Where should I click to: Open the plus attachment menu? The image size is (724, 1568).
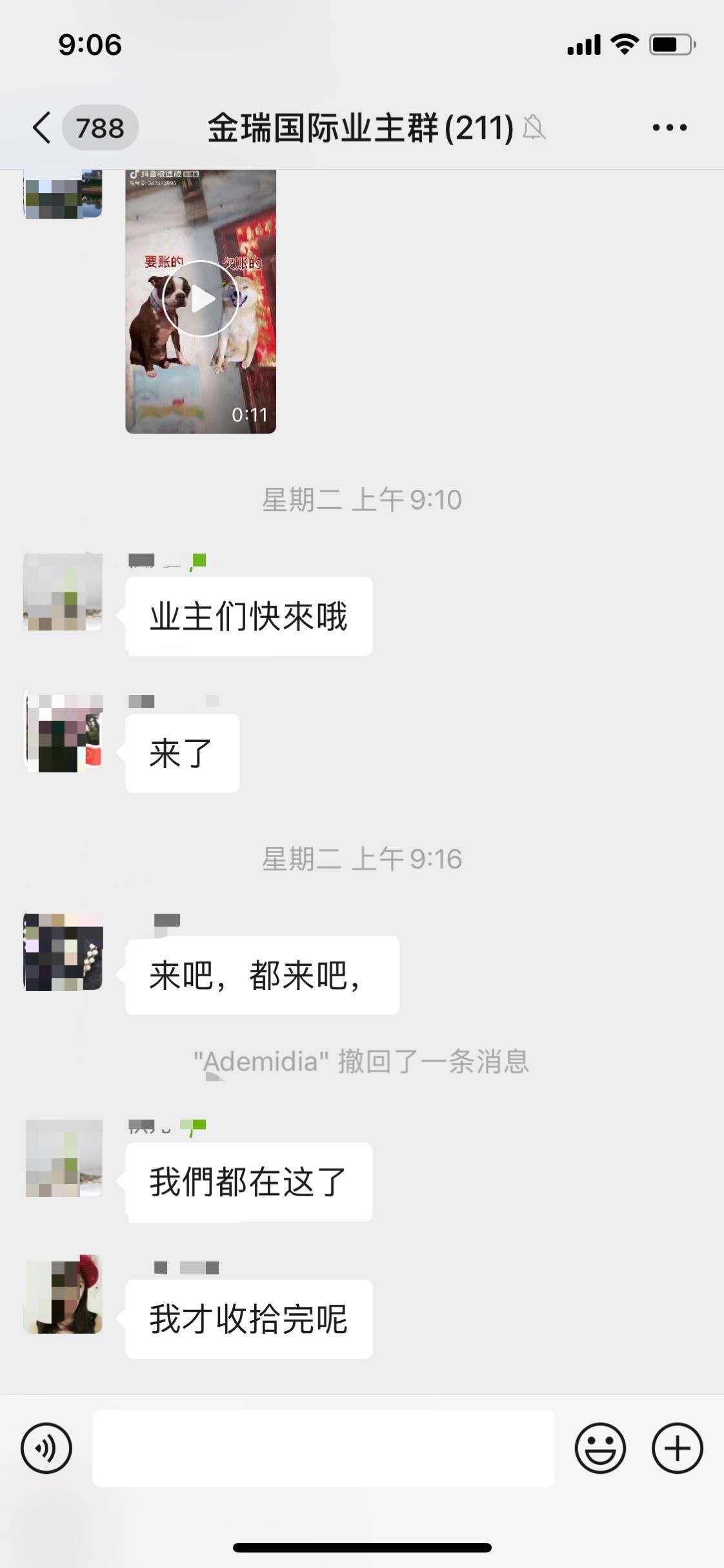[x=677, y=1448]
